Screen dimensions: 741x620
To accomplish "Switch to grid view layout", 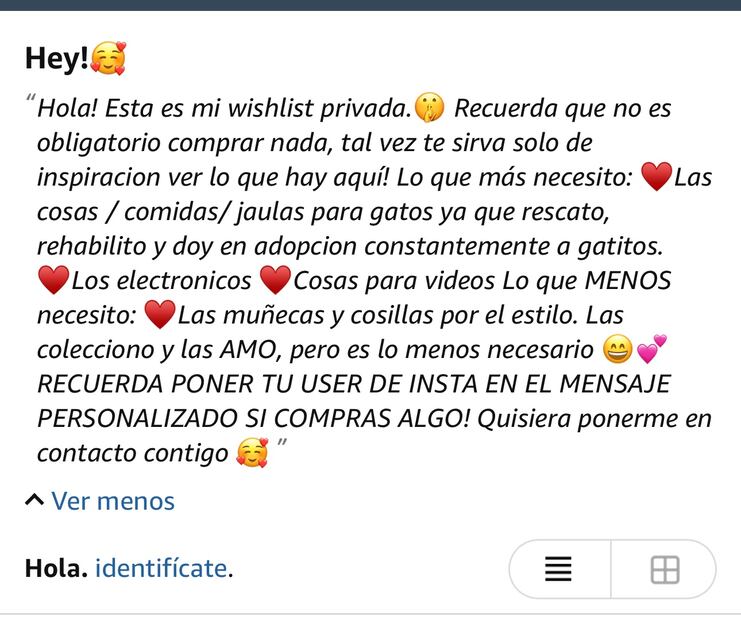I will coord(664,569).
